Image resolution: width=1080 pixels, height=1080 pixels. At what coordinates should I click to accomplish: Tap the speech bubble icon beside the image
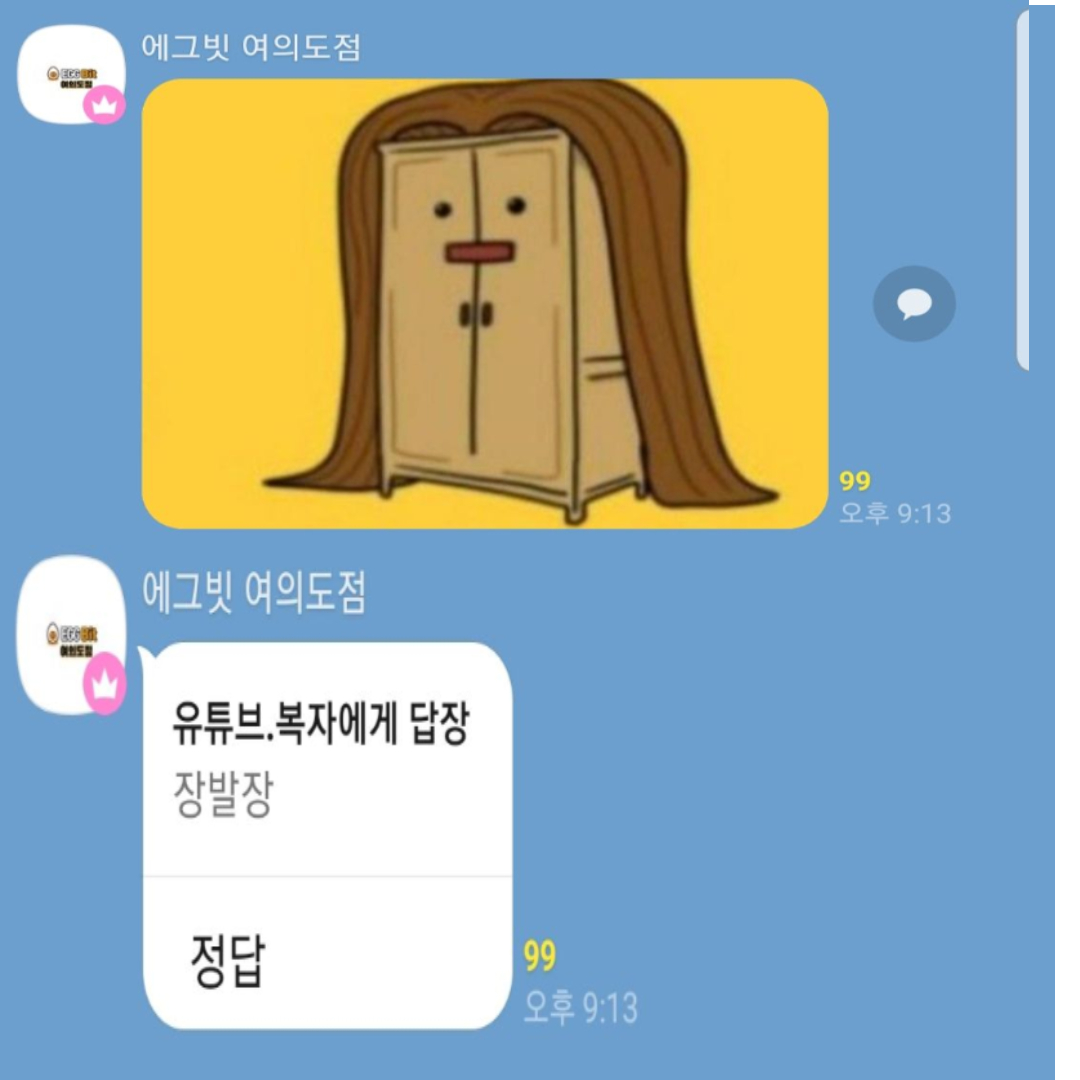914,303
